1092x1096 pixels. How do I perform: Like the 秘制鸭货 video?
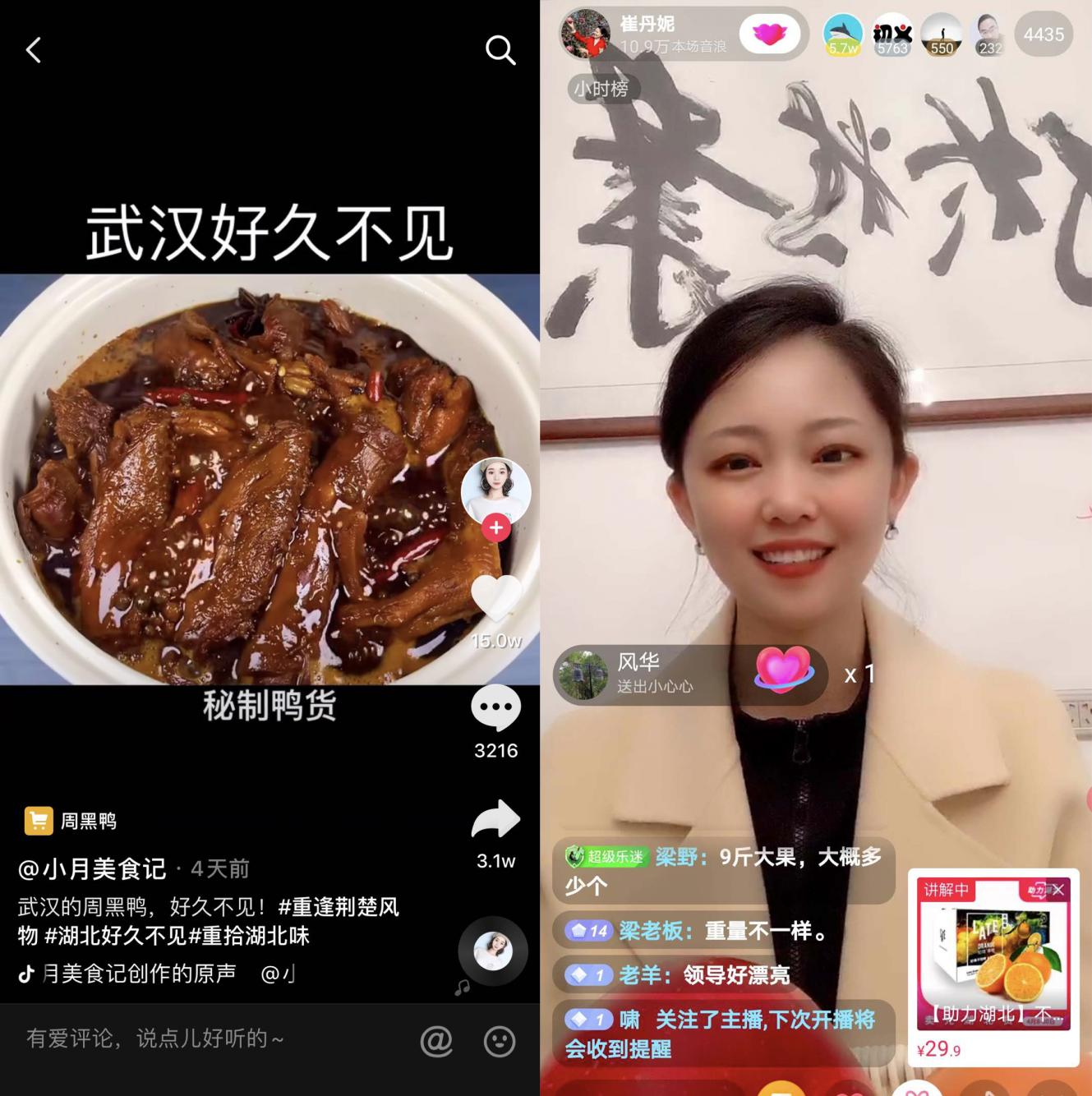tap(496, 598)
